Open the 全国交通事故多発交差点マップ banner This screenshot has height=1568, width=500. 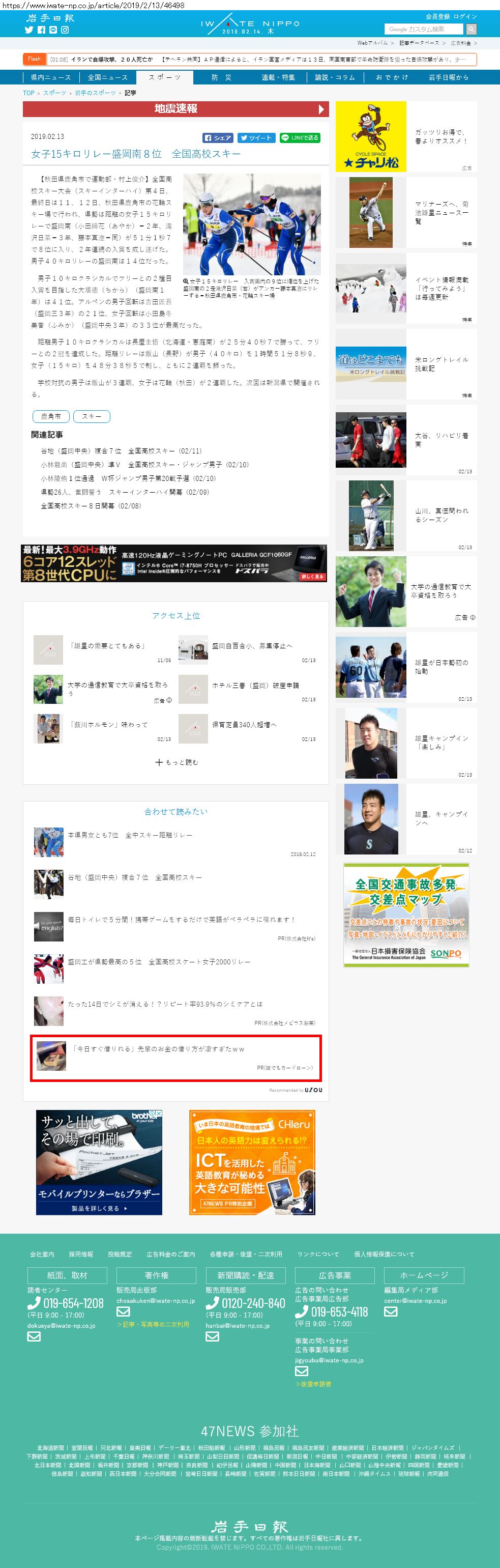click(406, 915)
